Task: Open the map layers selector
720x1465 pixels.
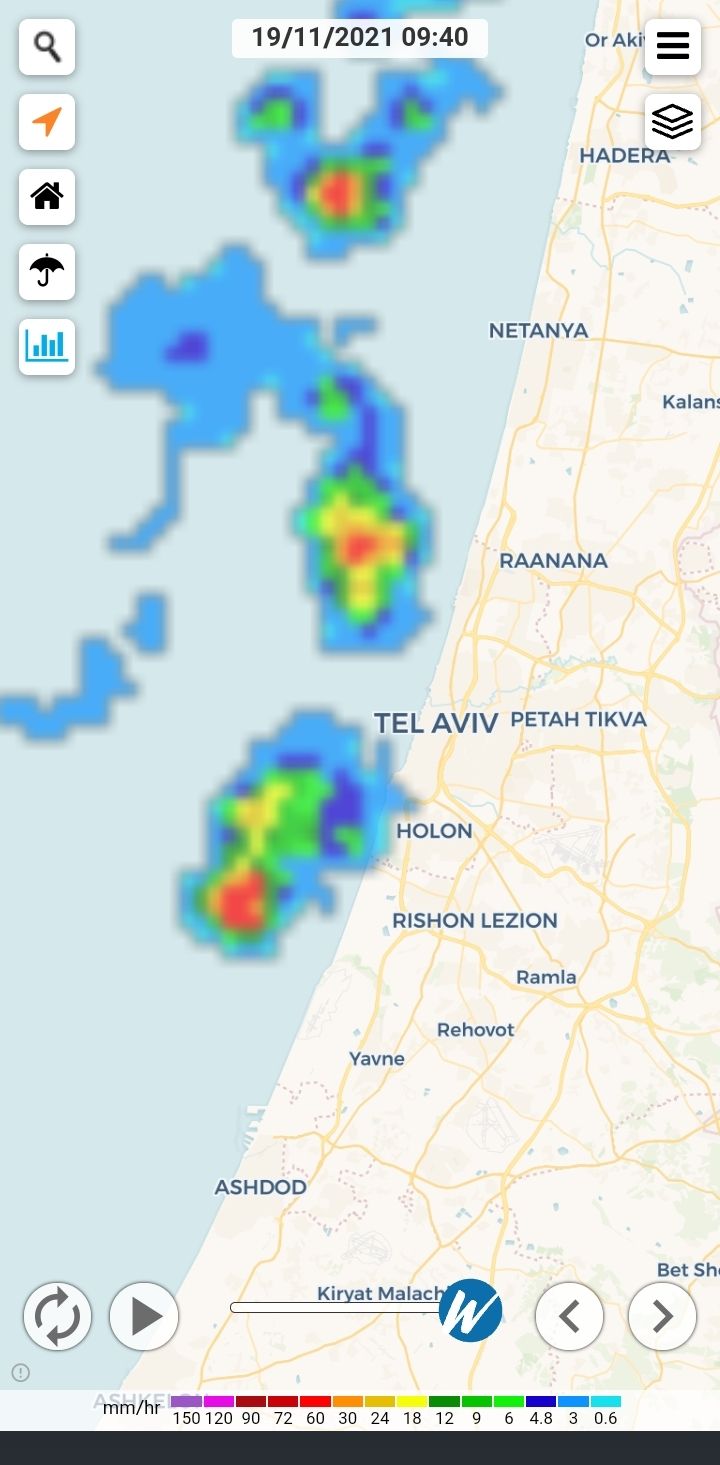Action: 672,122
